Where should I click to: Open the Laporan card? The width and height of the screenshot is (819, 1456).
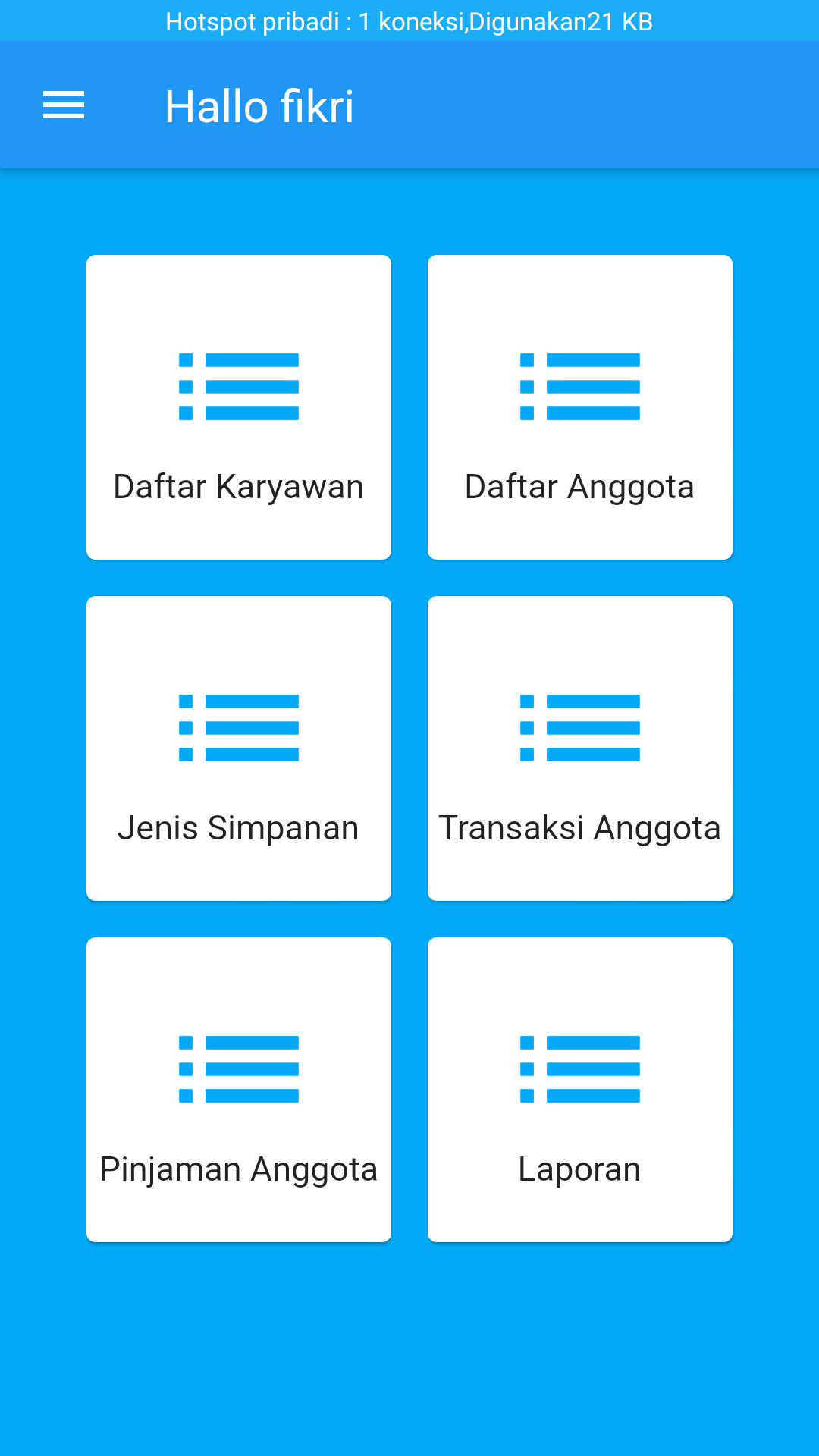point(579,1089)
